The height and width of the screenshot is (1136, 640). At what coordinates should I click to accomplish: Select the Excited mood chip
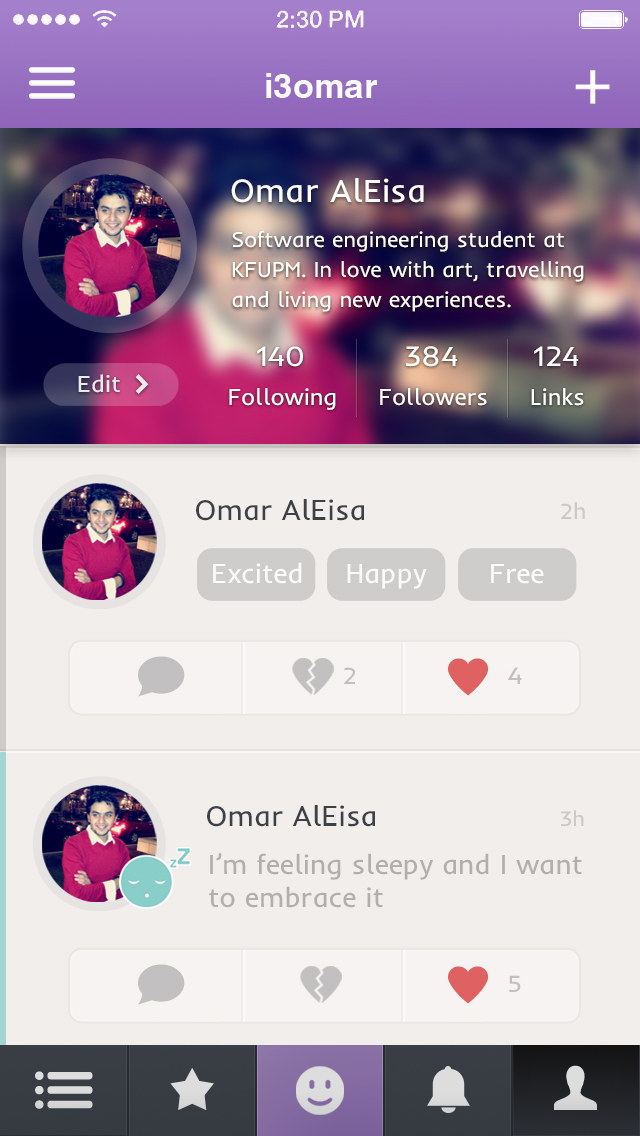tap(256, 575)
